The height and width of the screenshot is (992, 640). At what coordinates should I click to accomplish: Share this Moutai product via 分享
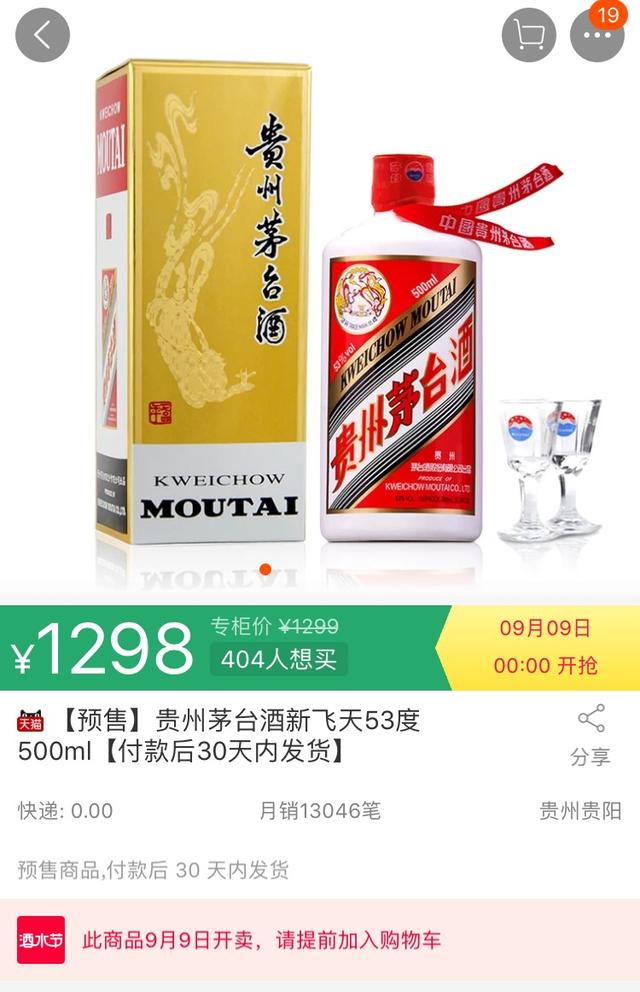point(591,735)
